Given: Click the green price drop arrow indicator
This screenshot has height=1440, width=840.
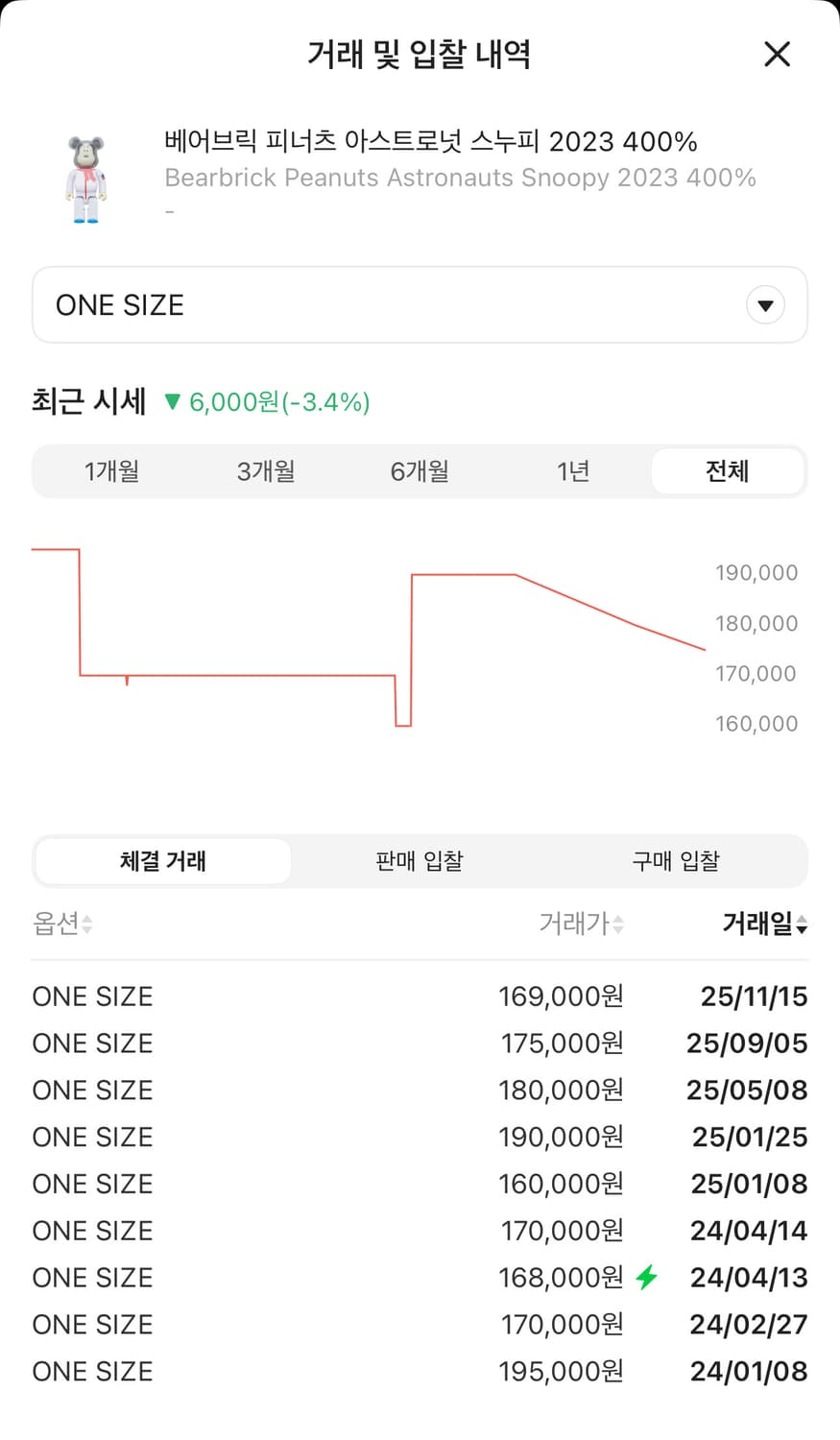Looking at the screenshot, I should pos(173,403).
